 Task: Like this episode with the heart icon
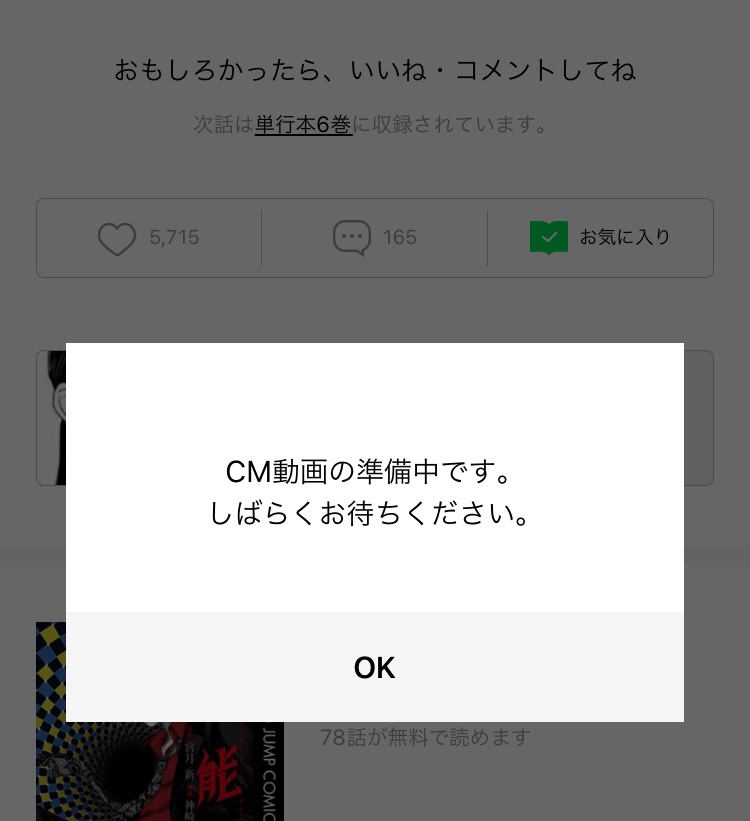[x=117, y=238]
